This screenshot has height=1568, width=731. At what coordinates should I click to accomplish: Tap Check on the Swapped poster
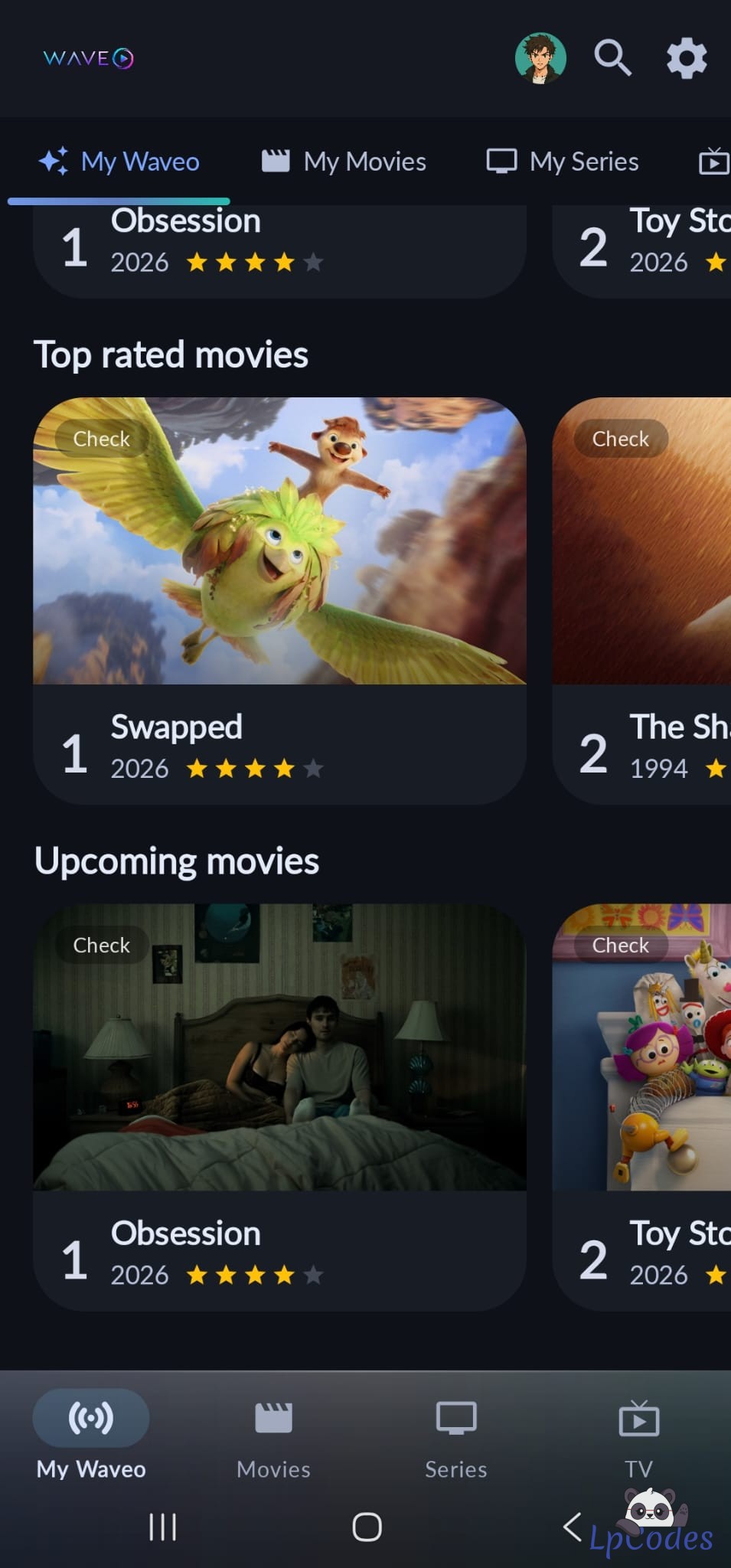click(102, 439)
